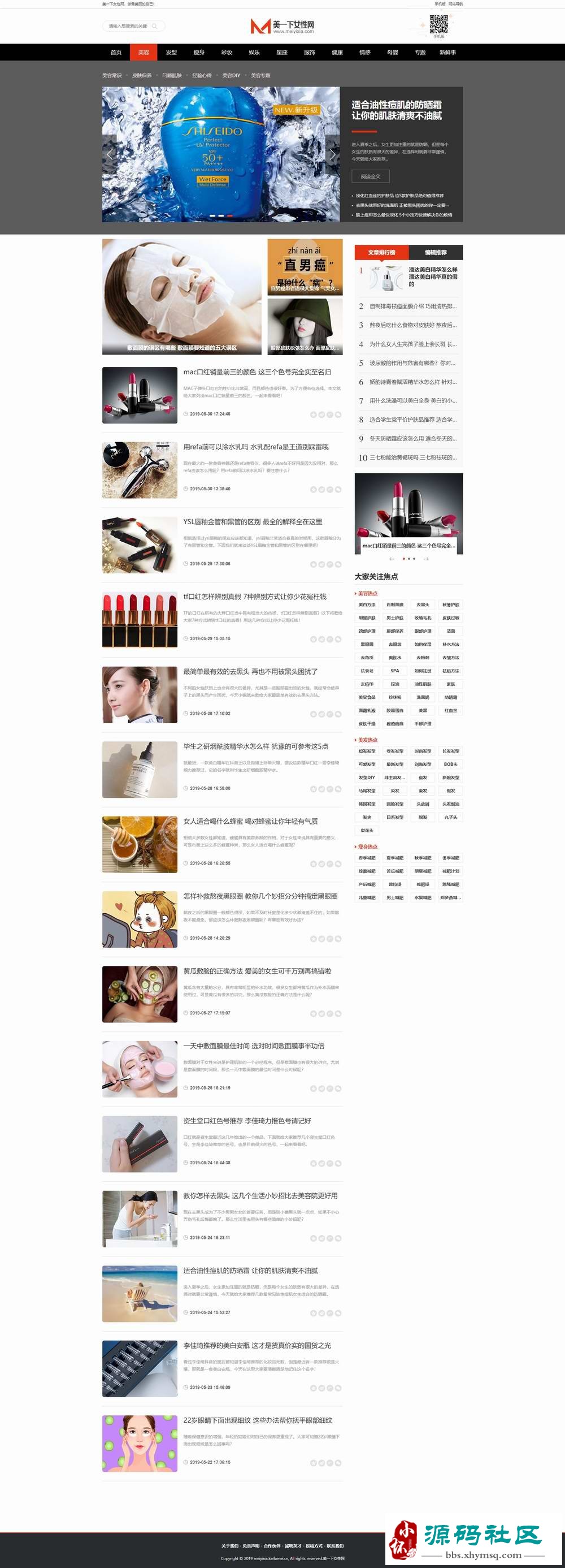Open the 春季减肥 slimming tag
This screenshot has width=565, height=1568.
tap(367, 858)
